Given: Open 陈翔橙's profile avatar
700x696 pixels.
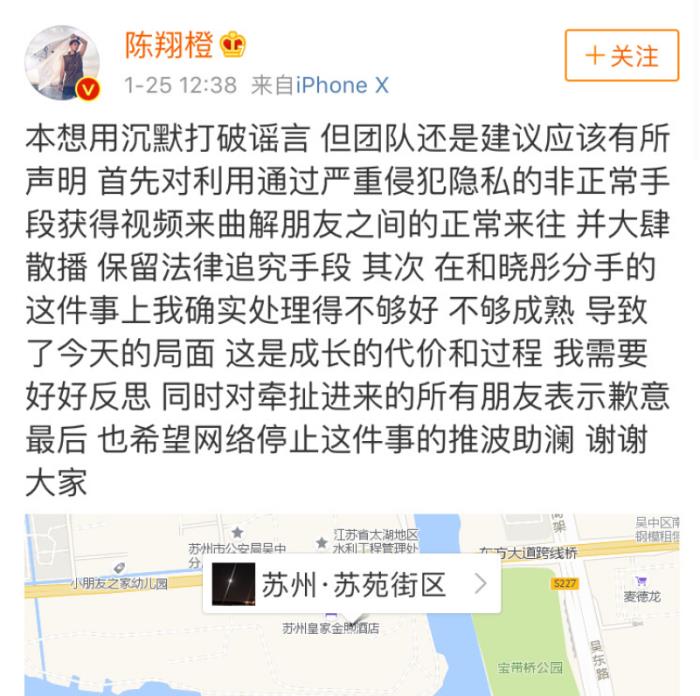Looking at the screenshot, I should coord(62,62).
